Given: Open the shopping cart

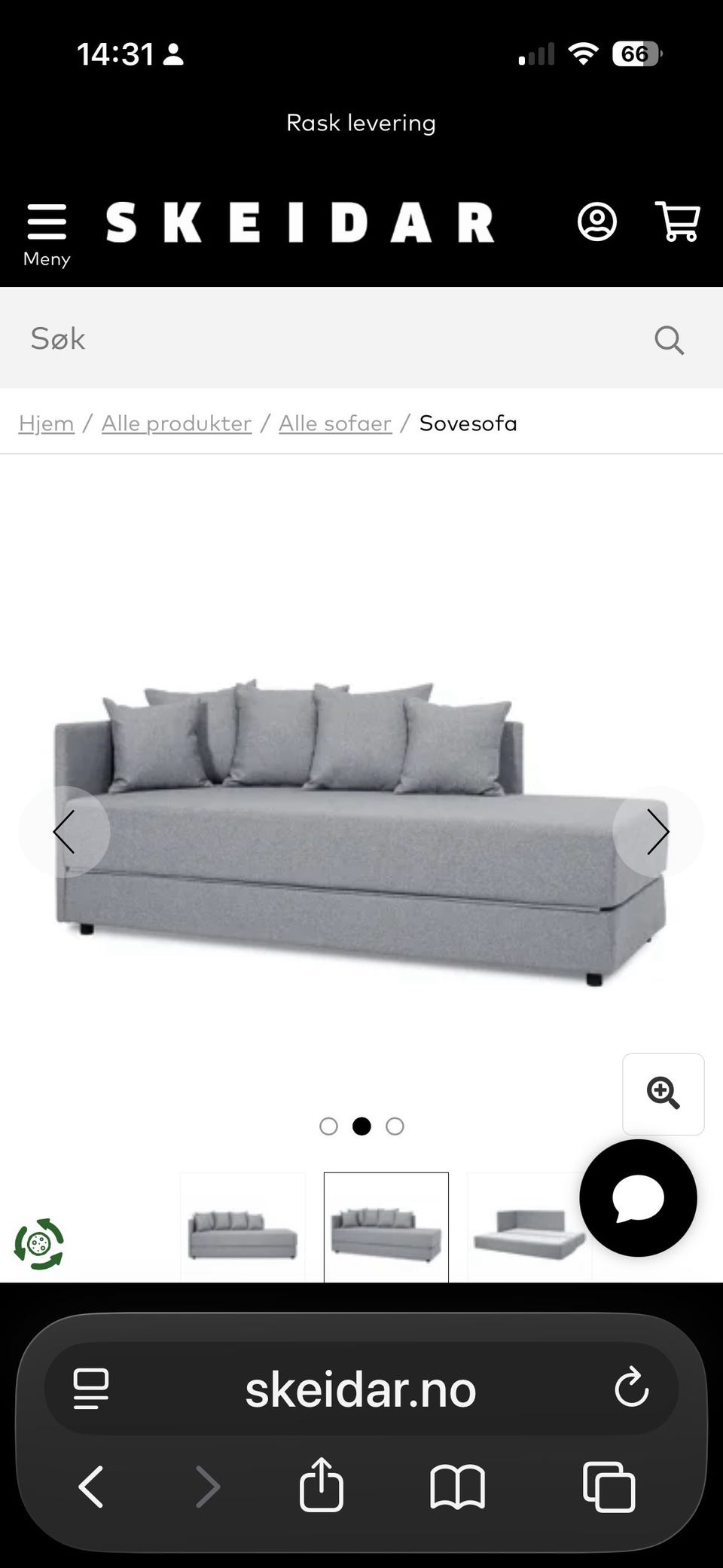Looking at the screenshot, I should tap(678, 222).
